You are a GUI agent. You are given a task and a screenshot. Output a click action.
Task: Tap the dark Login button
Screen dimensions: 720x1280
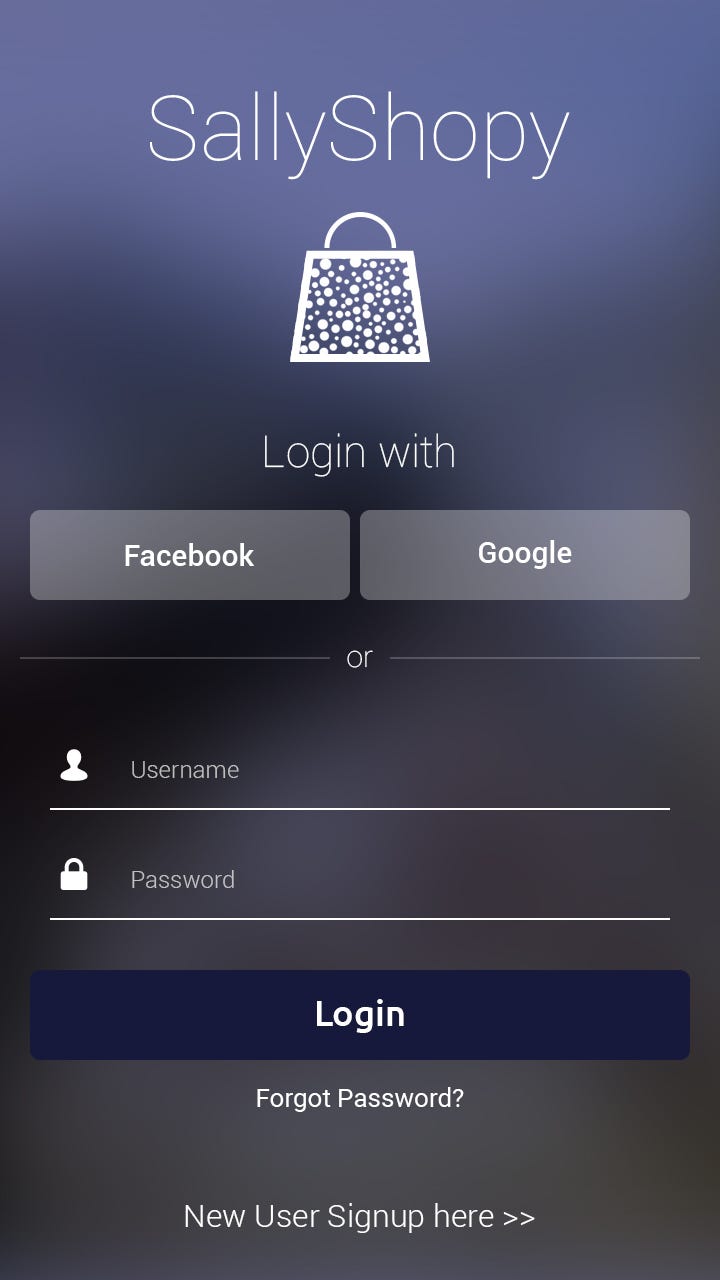click(x=360, y=1014)
